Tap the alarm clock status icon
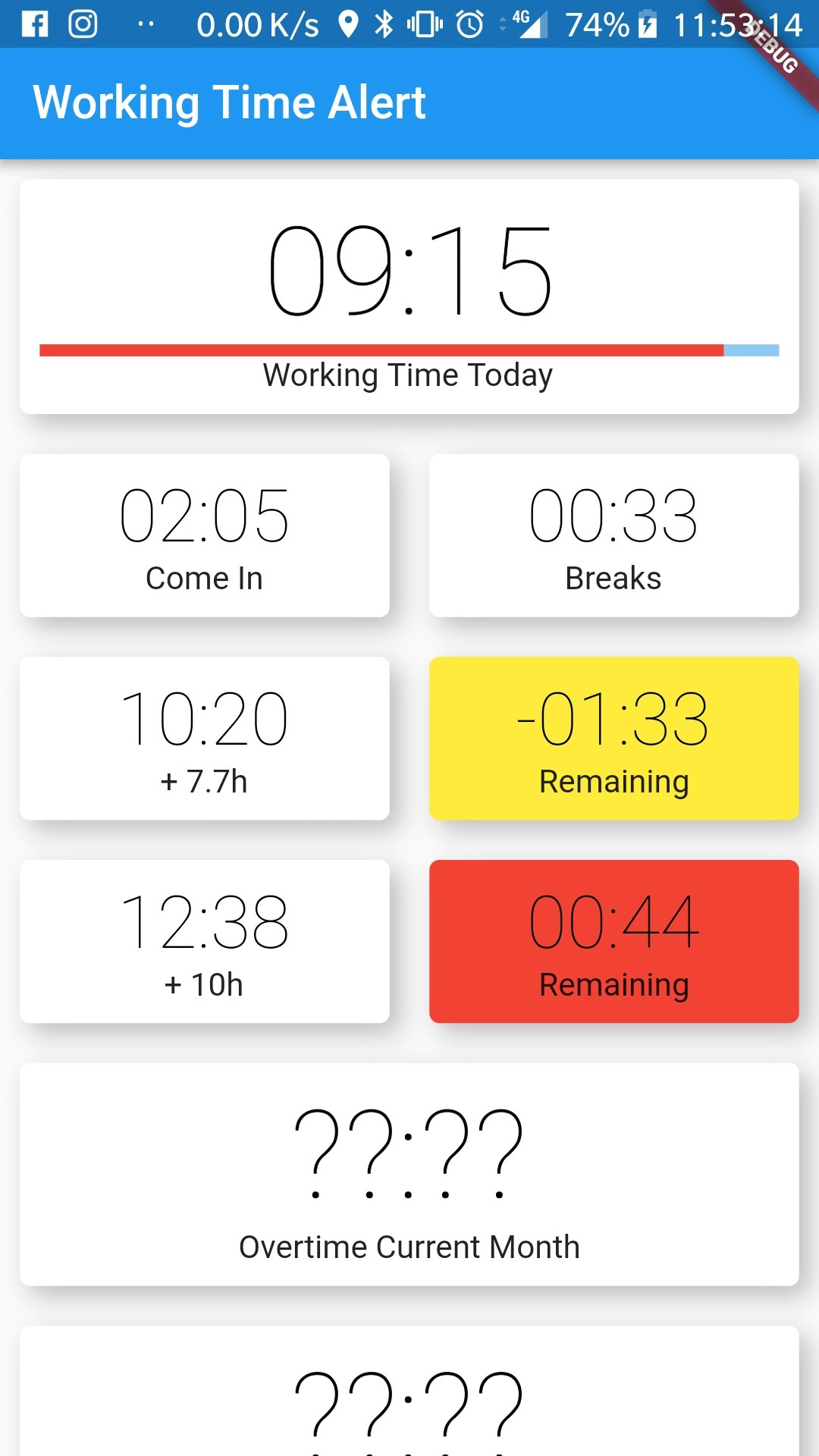 tap(472, 25)
